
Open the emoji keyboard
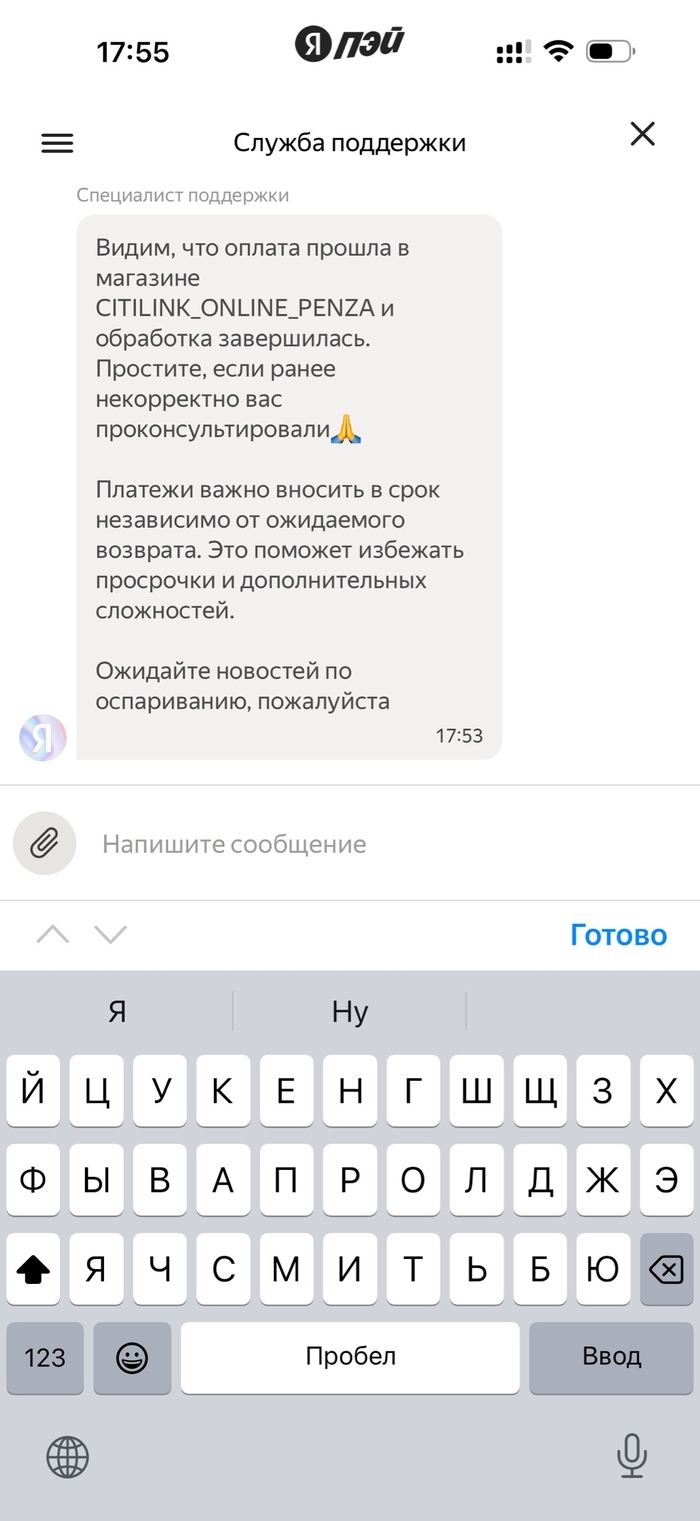(x=132, y=1358)
